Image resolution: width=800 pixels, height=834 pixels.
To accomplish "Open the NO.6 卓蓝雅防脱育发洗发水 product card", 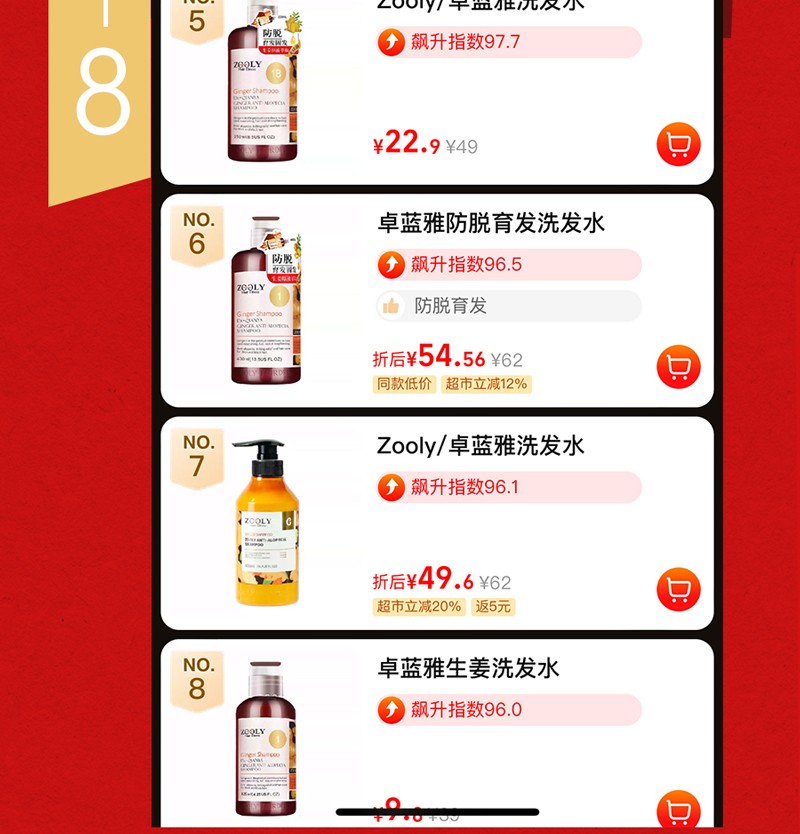I will (x=490, y=223).
